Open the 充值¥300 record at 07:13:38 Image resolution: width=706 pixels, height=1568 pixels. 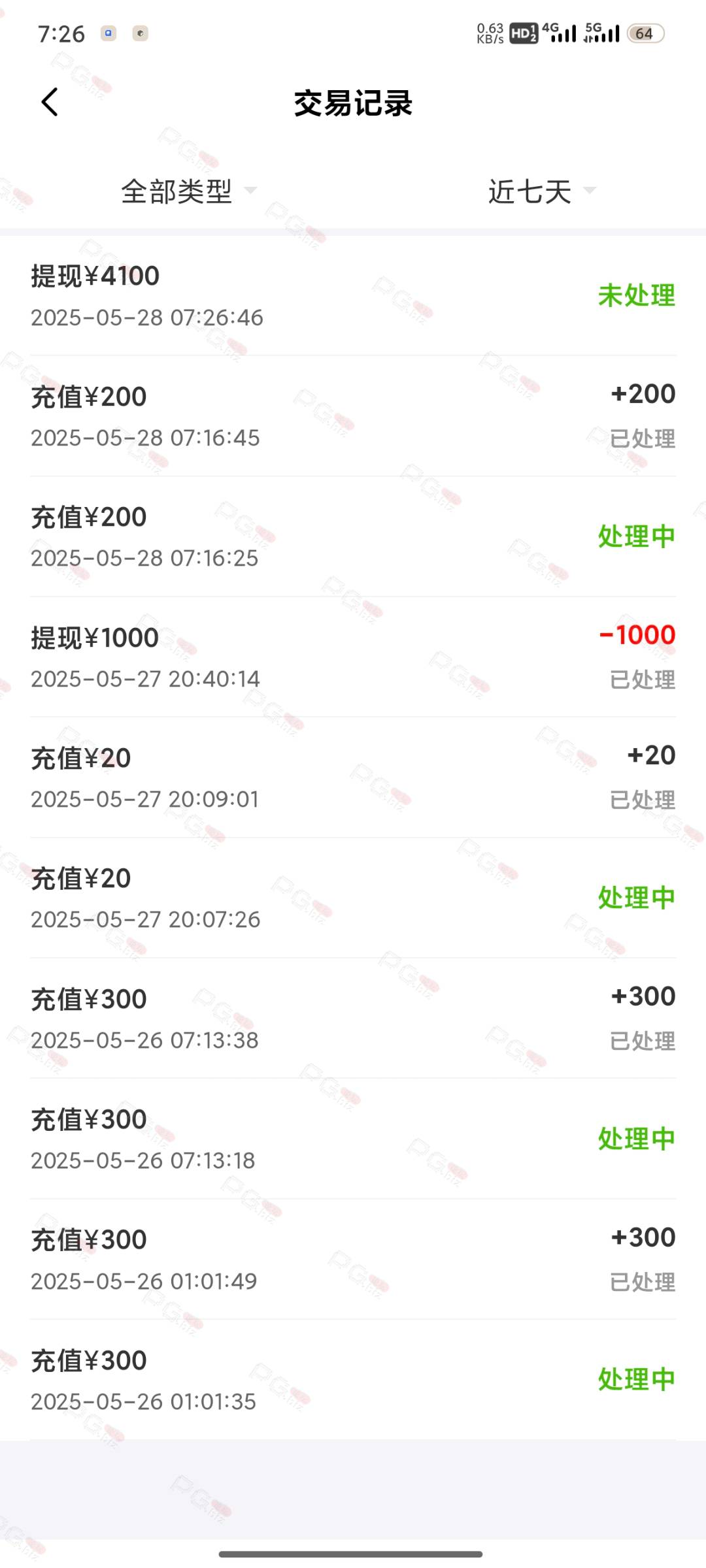(x=353, y=1018)
